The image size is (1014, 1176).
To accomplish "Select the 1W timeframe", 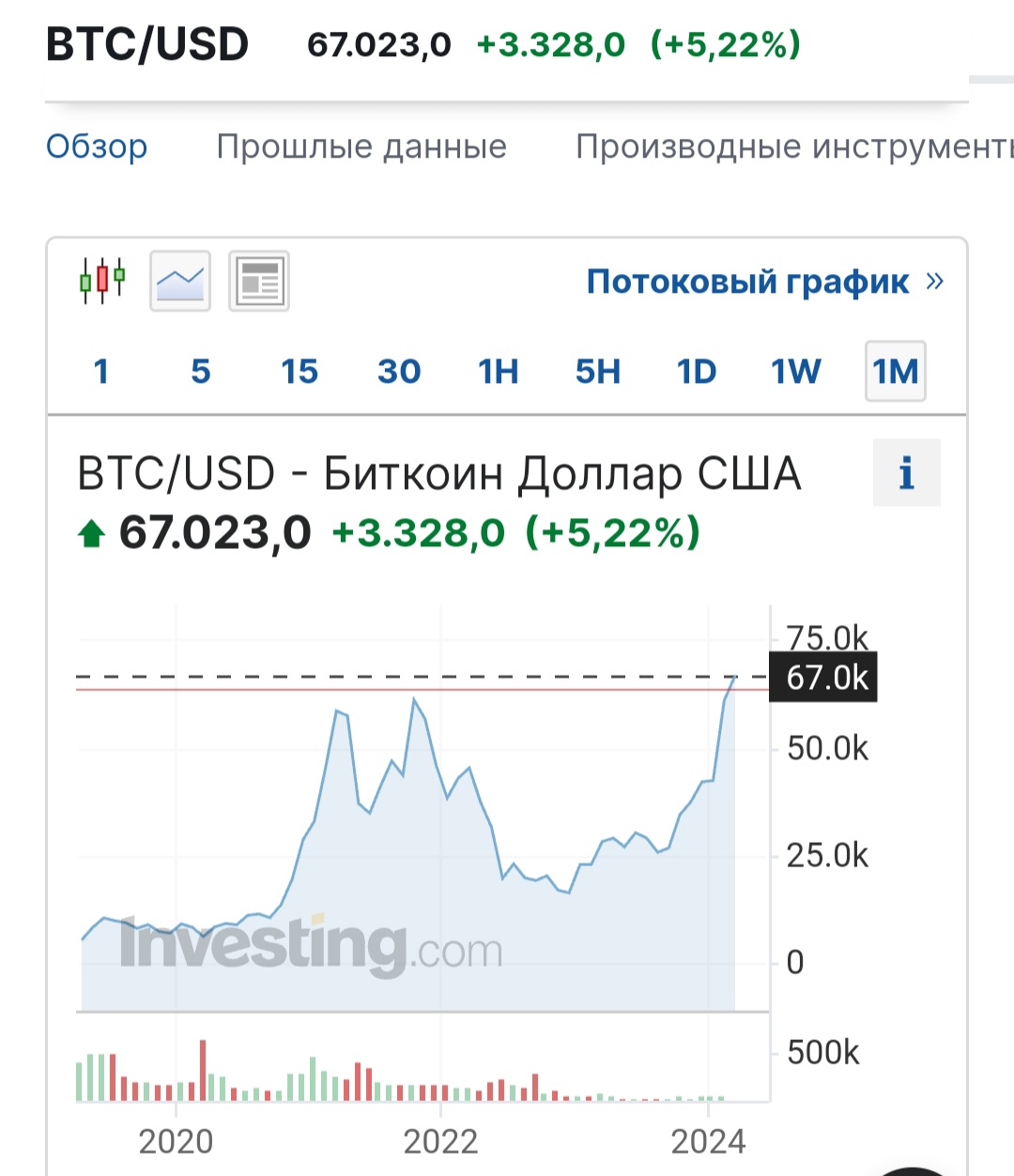I will (796, 372).
